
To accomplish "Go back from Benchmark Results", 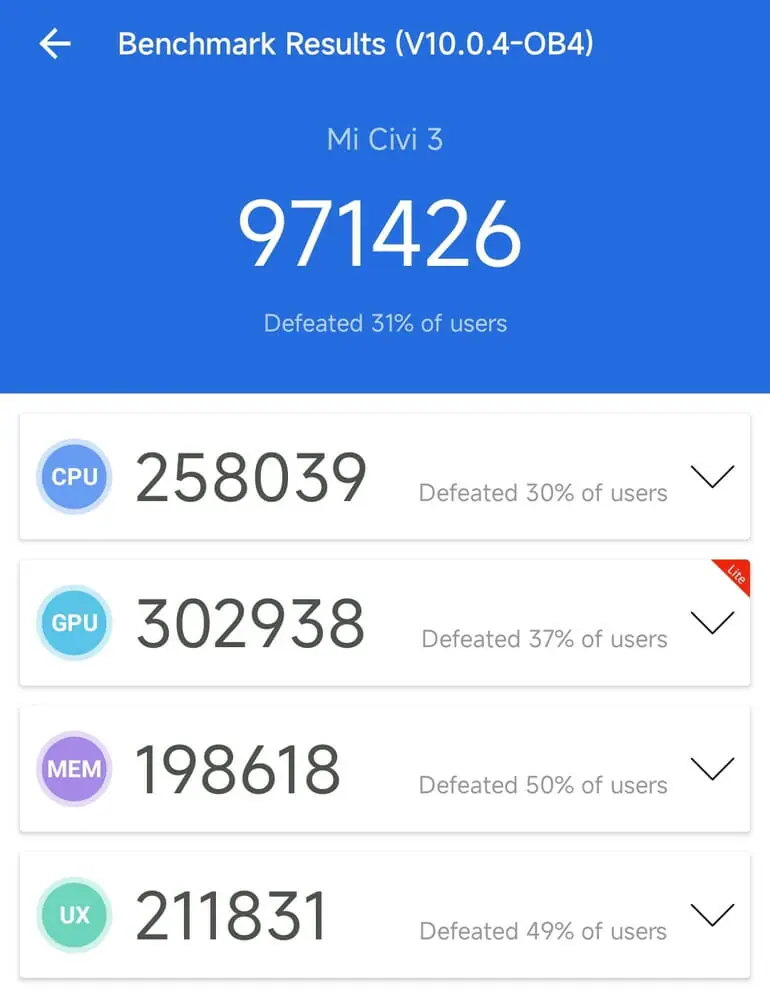I will click(x=55, y=44).
